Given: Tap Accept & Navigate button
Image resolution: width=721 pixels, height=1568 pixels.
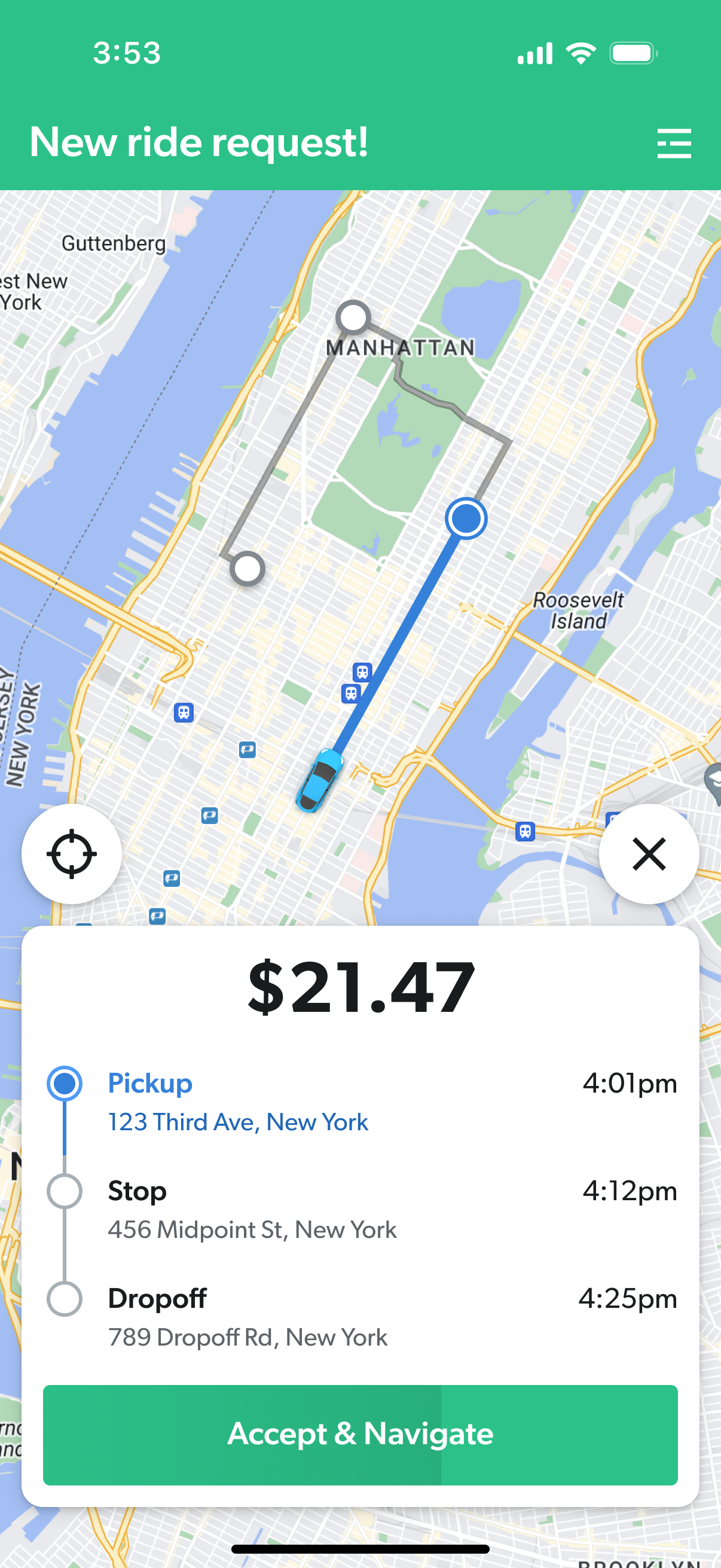Looking at the screenshot, I should click(360, 1434).
